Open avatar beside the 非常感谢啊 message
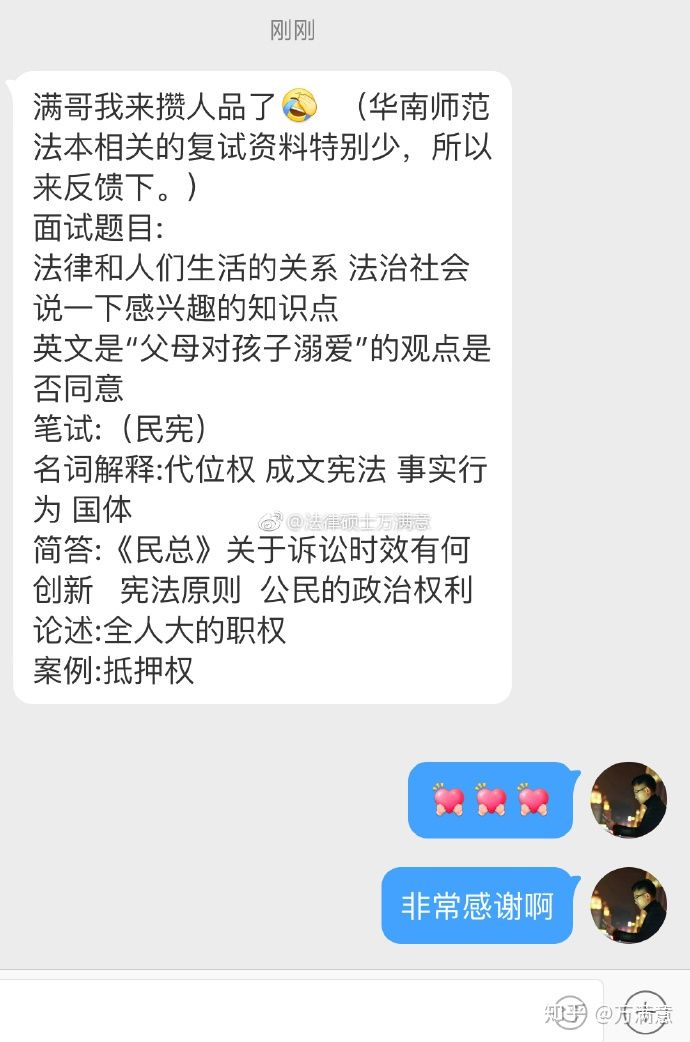Image resolution: width=690 pixels, height=1042 pixels. (x=628, y=905)
